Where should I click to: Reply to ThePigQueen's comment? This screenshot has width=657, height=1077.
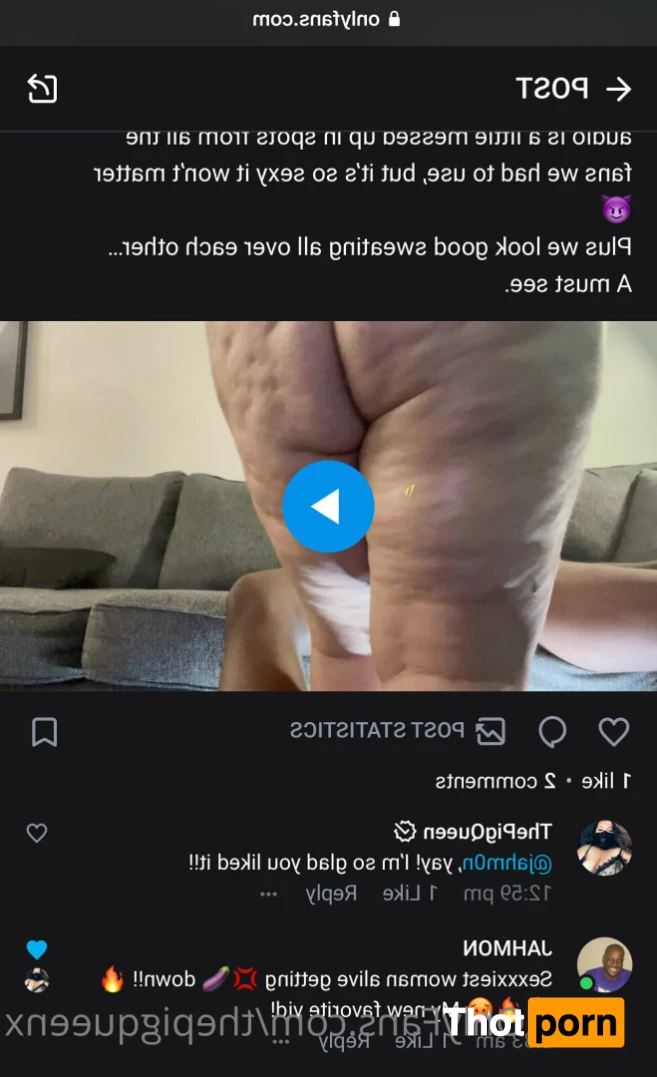[331, 893]
